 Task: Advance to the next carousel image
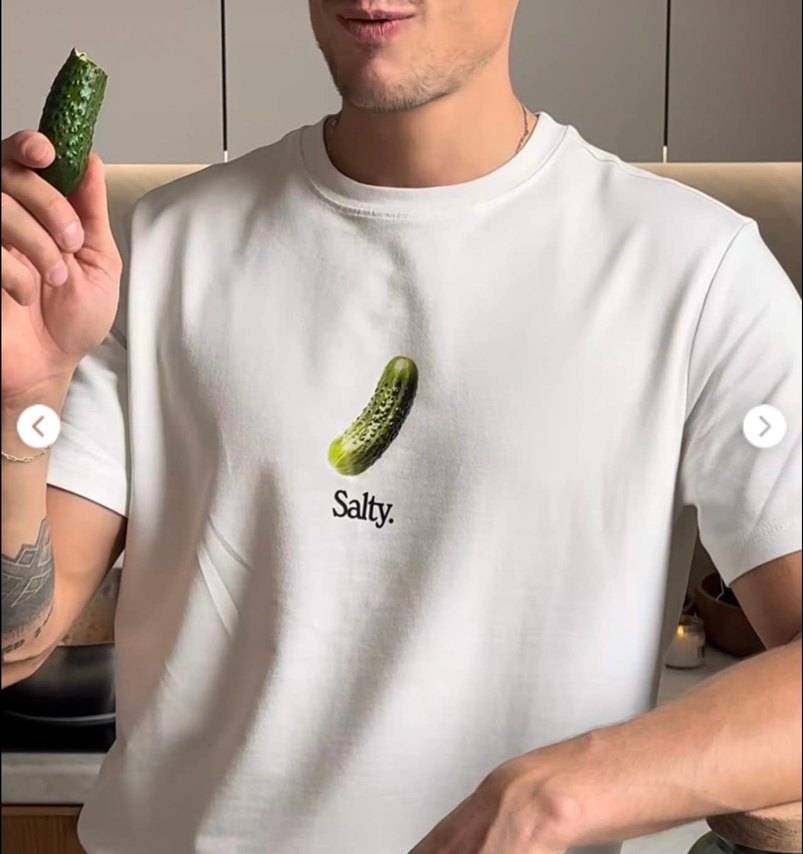pos(764,427)
